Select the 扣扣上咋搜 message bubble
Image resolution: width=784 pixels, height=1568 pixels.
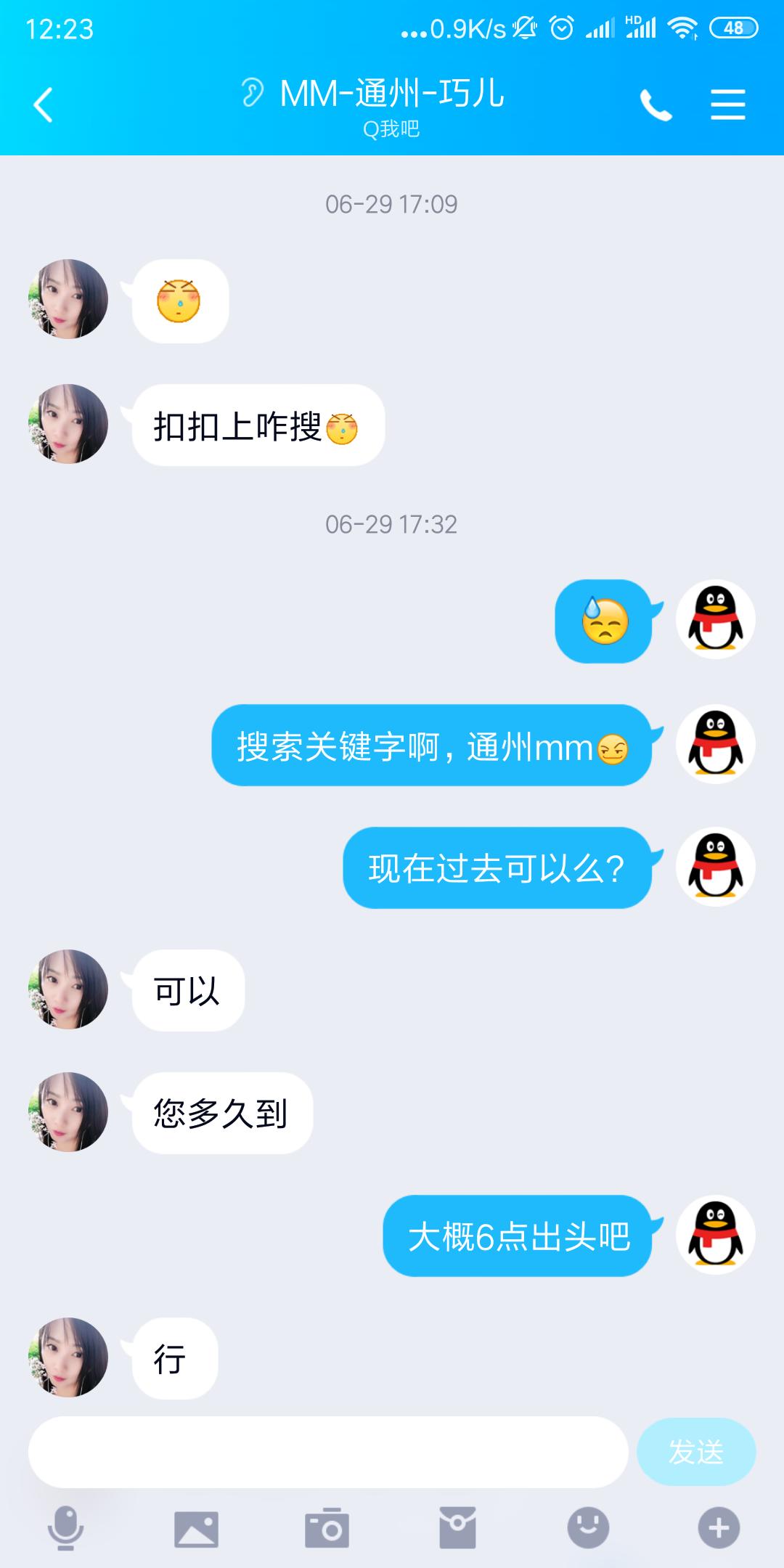coord(259,425)
